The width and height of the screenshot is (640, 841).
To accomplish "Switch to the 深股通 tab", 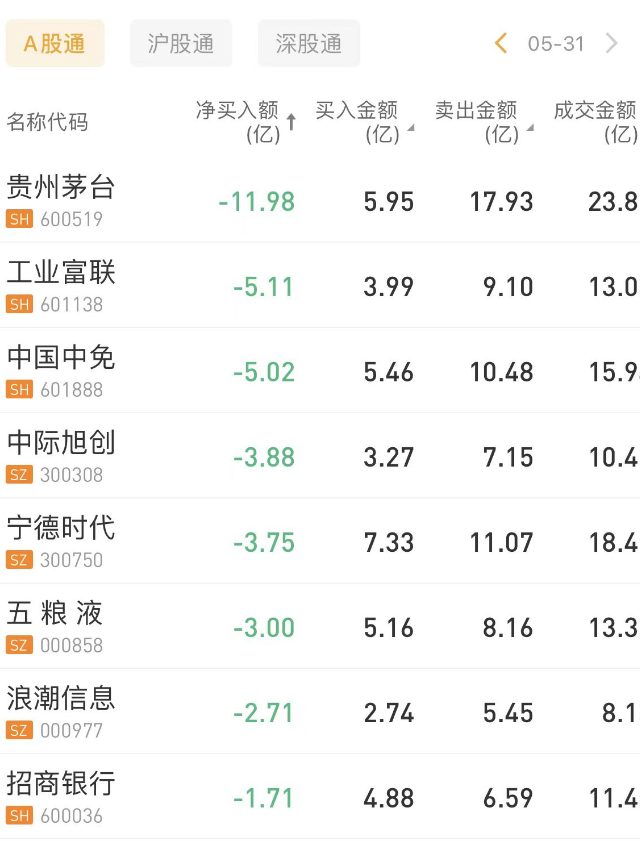I will click(308, 44).
